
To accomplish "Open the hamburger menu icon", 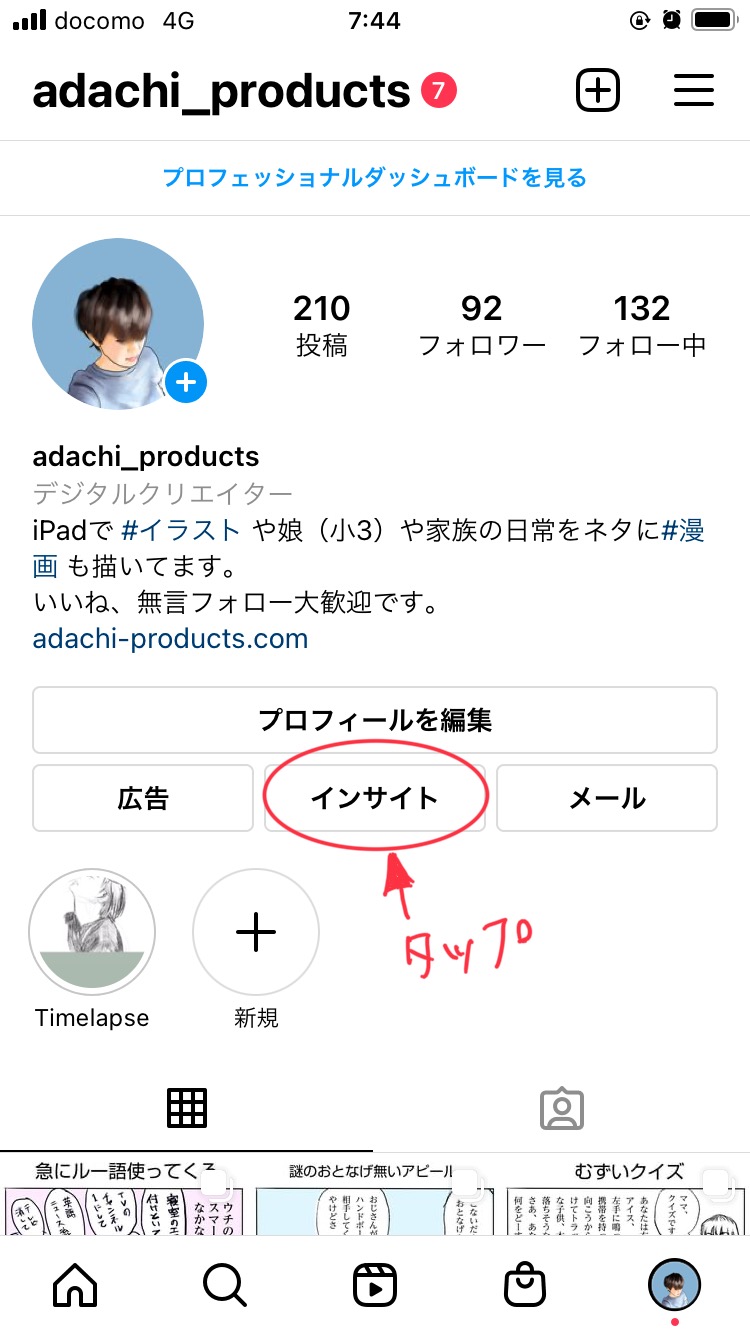I will coord(694,90).
